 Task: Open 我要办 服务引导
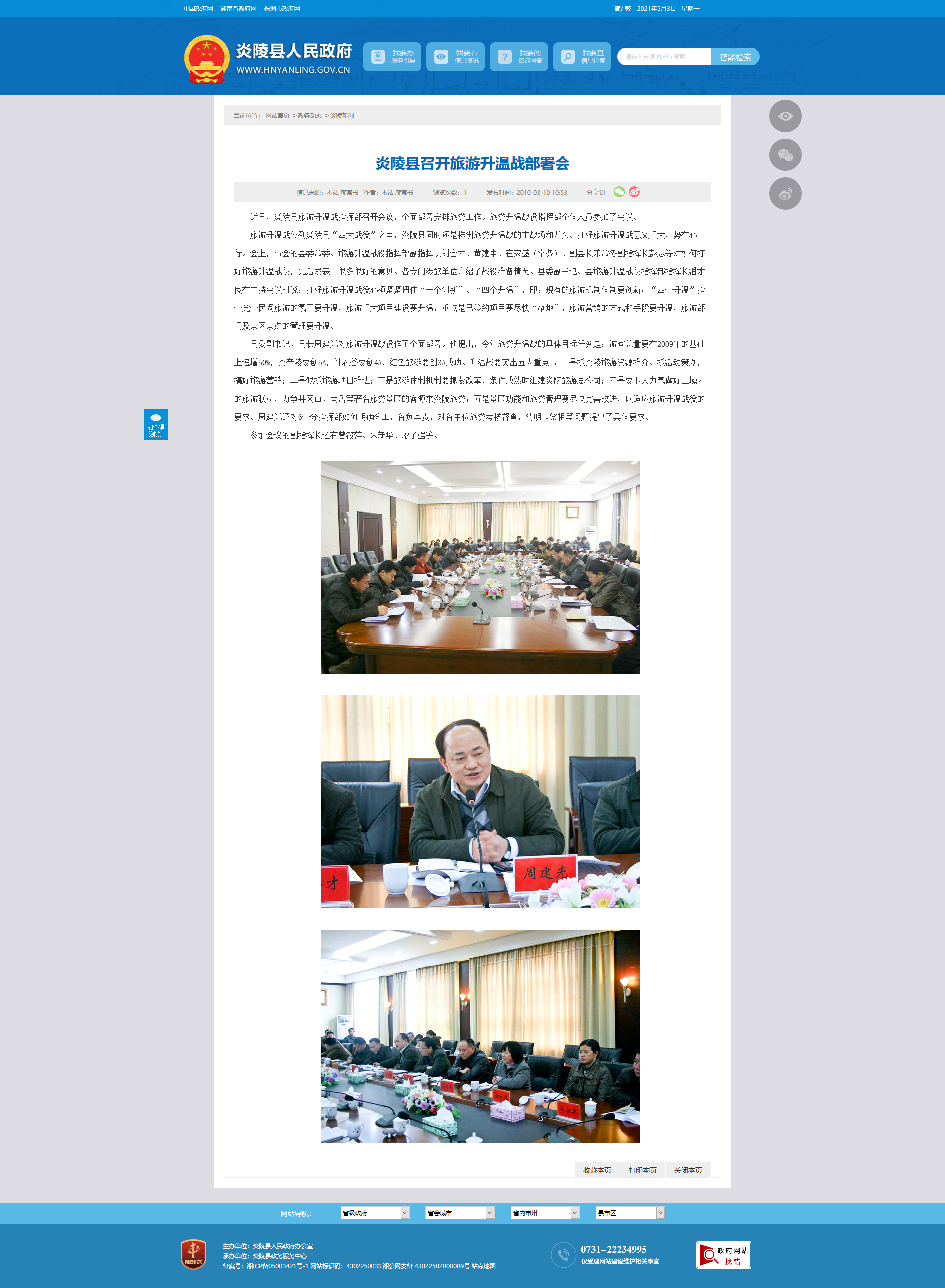(x=392, y=57)
